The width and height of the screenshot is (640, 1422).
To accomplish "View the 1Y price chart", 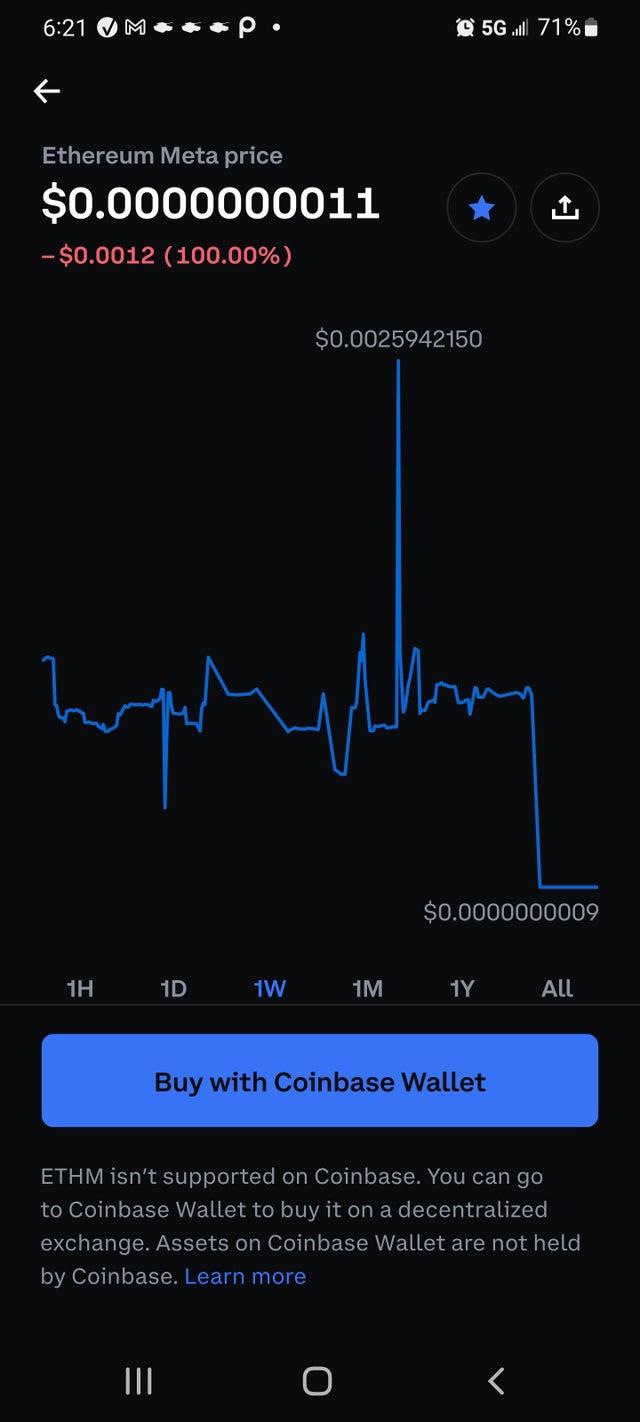I will pos(462,989).
